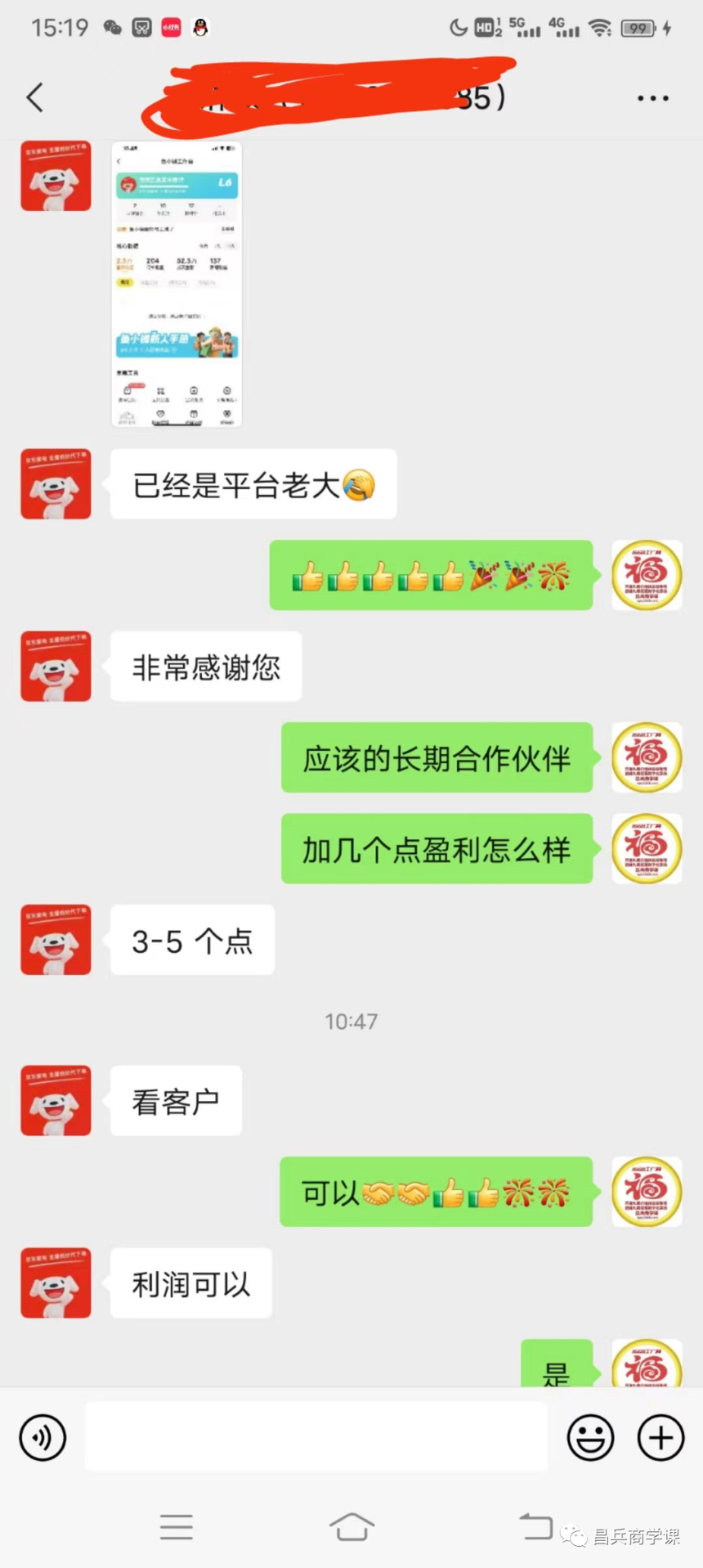The height and width of the screenshot is (1568, 703).
Task: Go back to the chat list
Action: 35,97
